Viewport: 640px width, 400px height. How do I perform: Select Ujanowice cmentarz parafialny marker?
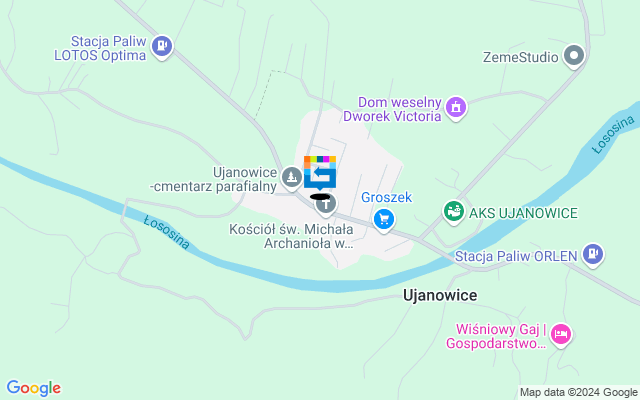coord(291,178)
